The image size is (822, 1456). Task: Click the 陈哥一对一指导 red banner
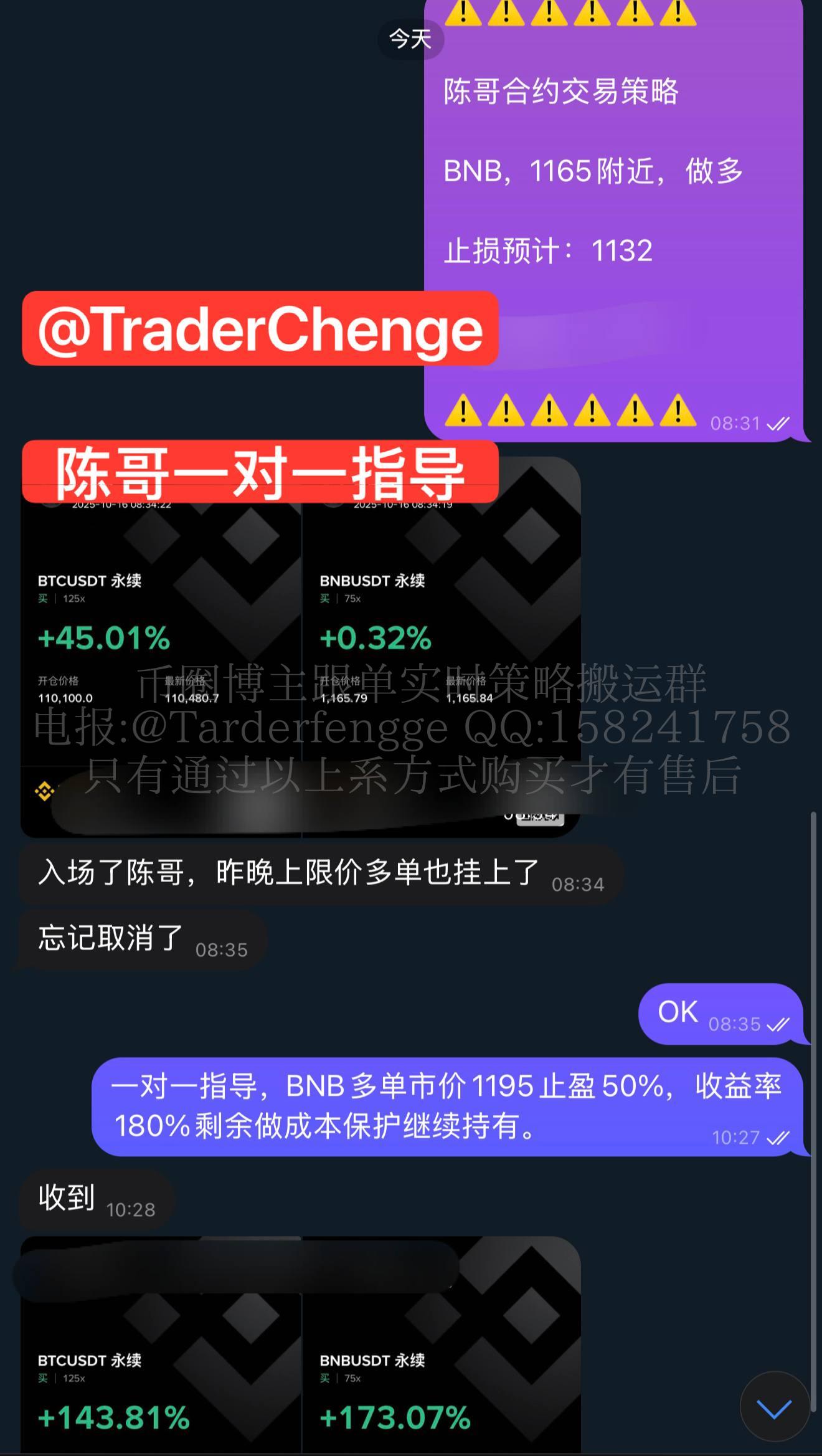pyautogui.click(x=260, y=475)
